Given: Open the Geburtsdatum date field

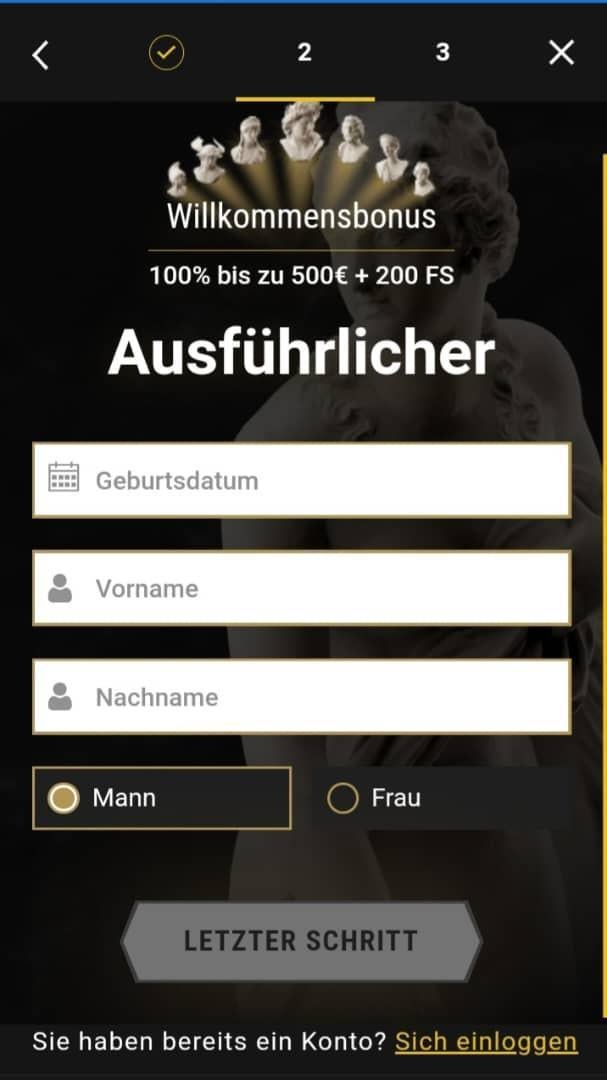Looking at the screenshot, I should tap(302, 480).
